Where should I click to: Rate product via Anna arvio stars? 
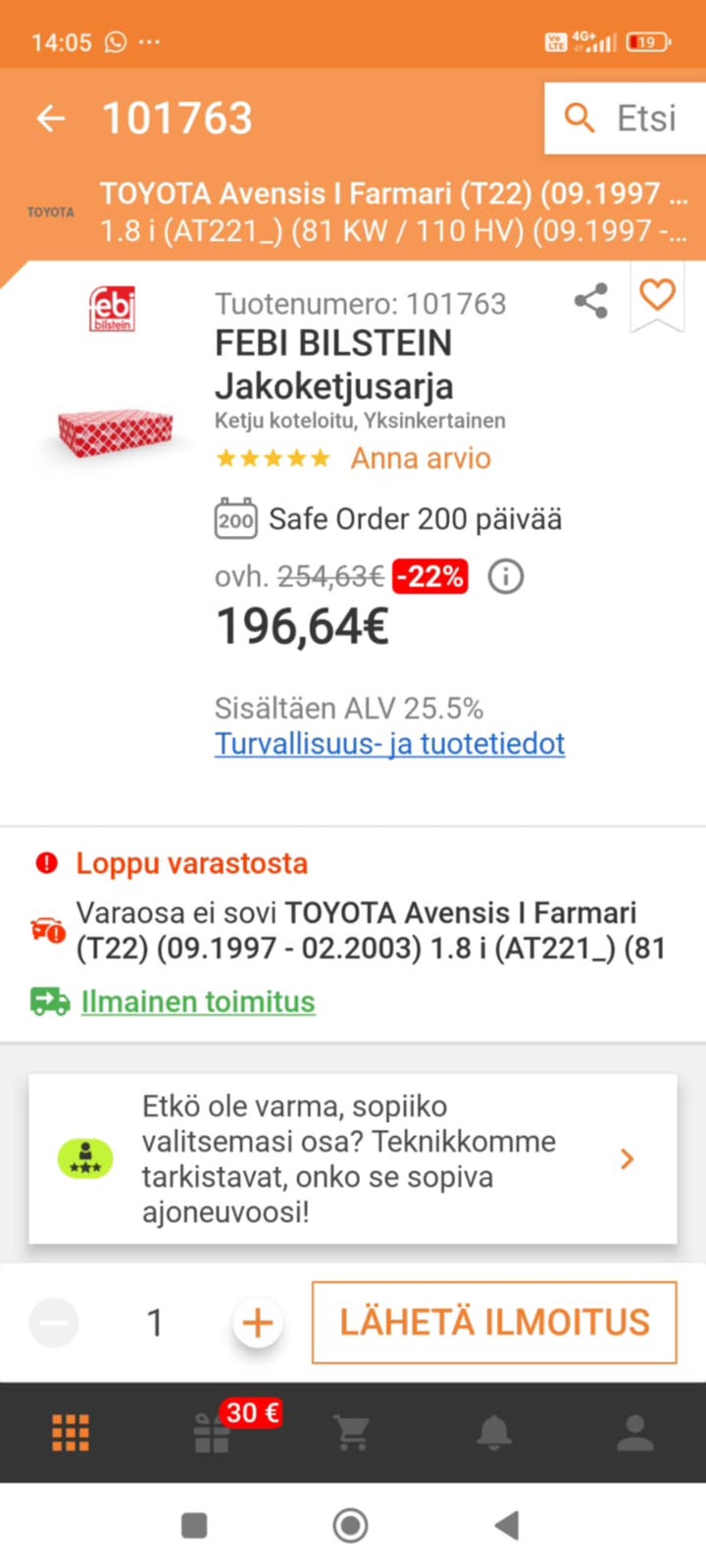click(x=421, y=458)
